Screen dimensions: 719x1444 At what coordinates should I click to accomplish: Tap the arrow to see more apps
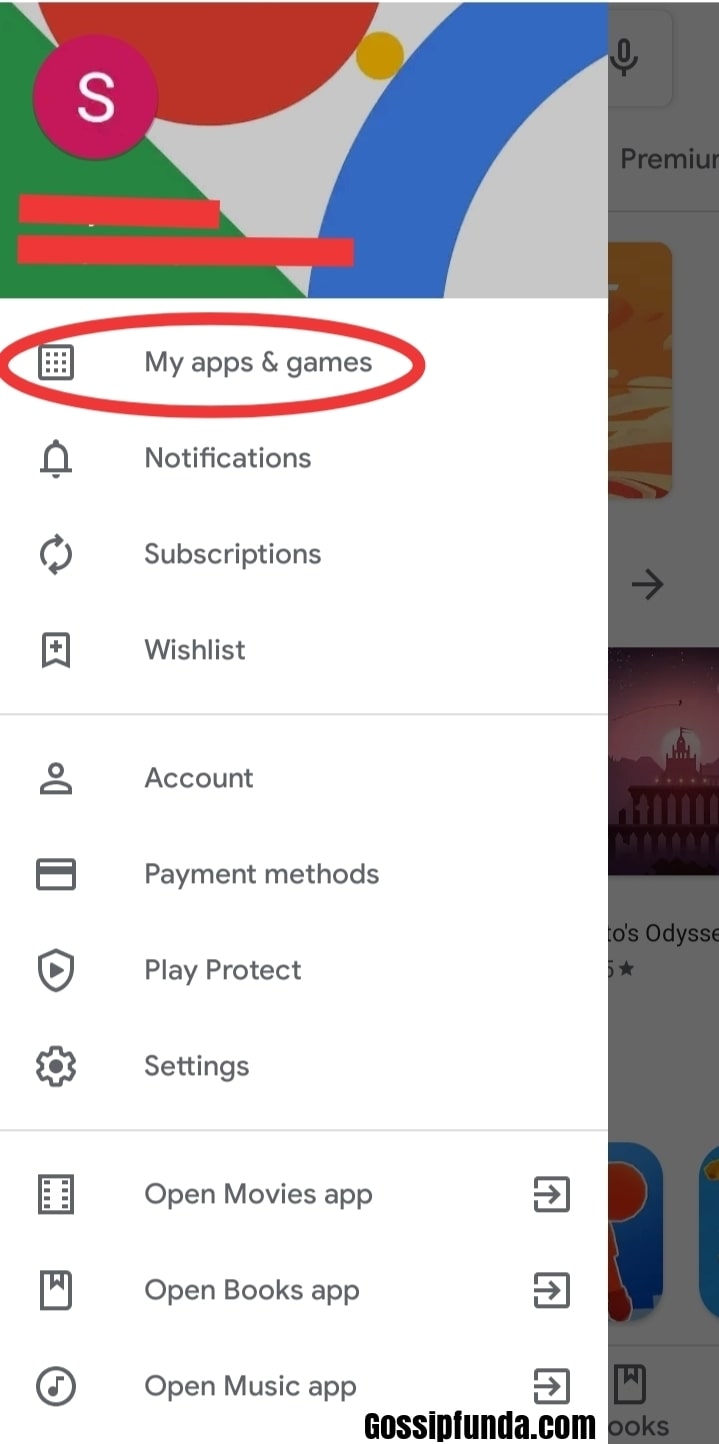point(647,584)
